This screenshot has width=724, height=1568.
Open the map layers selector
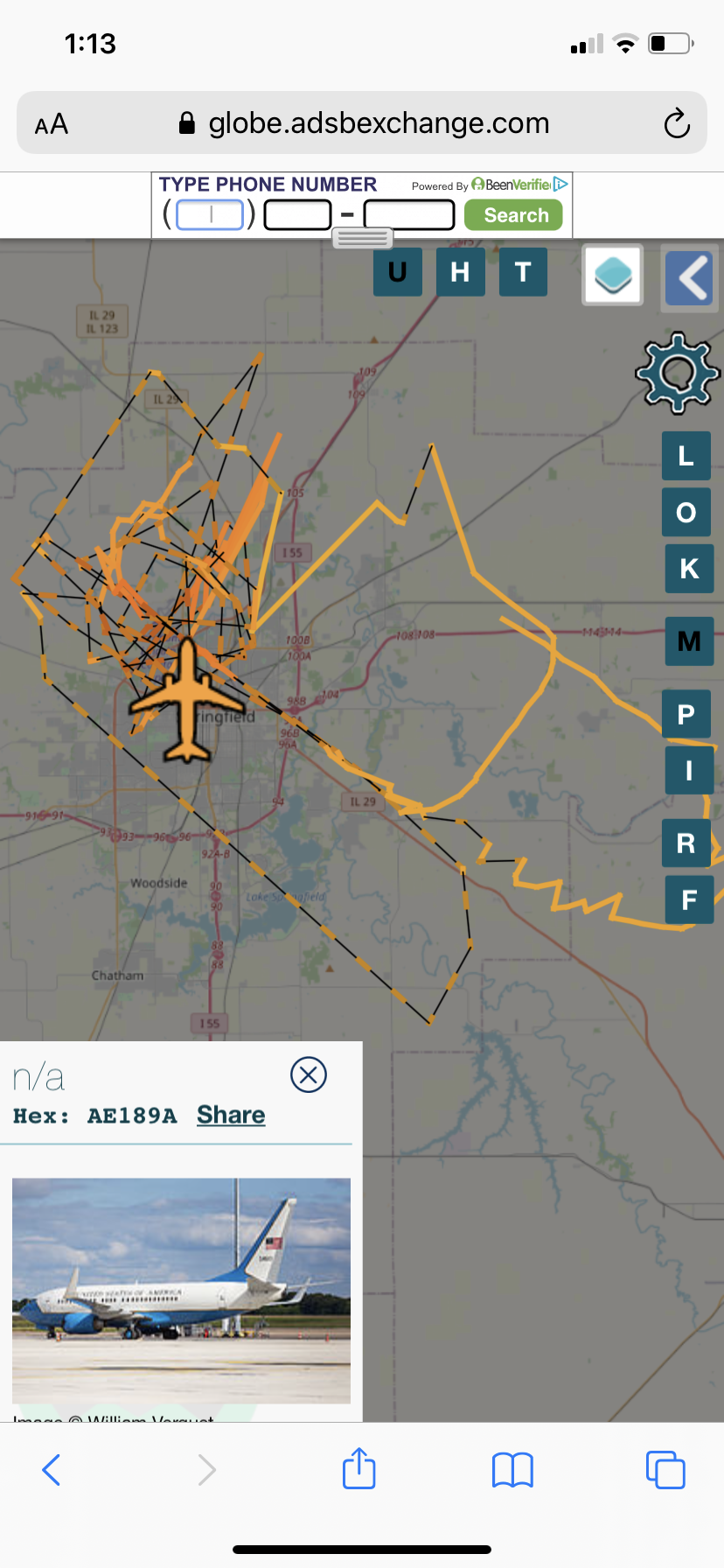pyautogui.click(x=613, y=275)
